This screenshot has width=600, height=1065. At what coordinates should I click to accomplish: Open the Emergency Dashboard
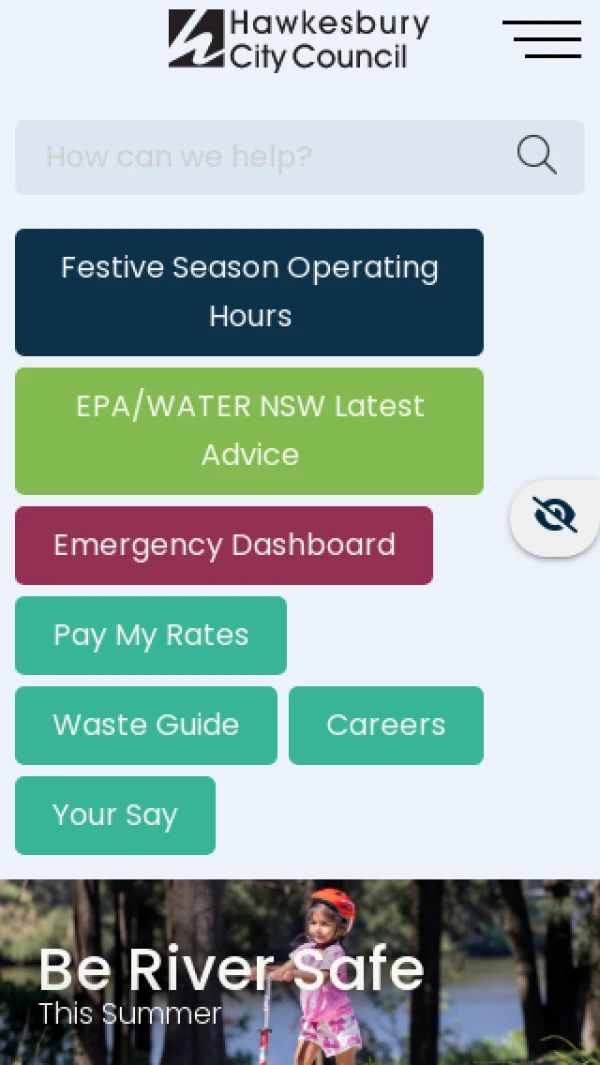pos(224,545)
